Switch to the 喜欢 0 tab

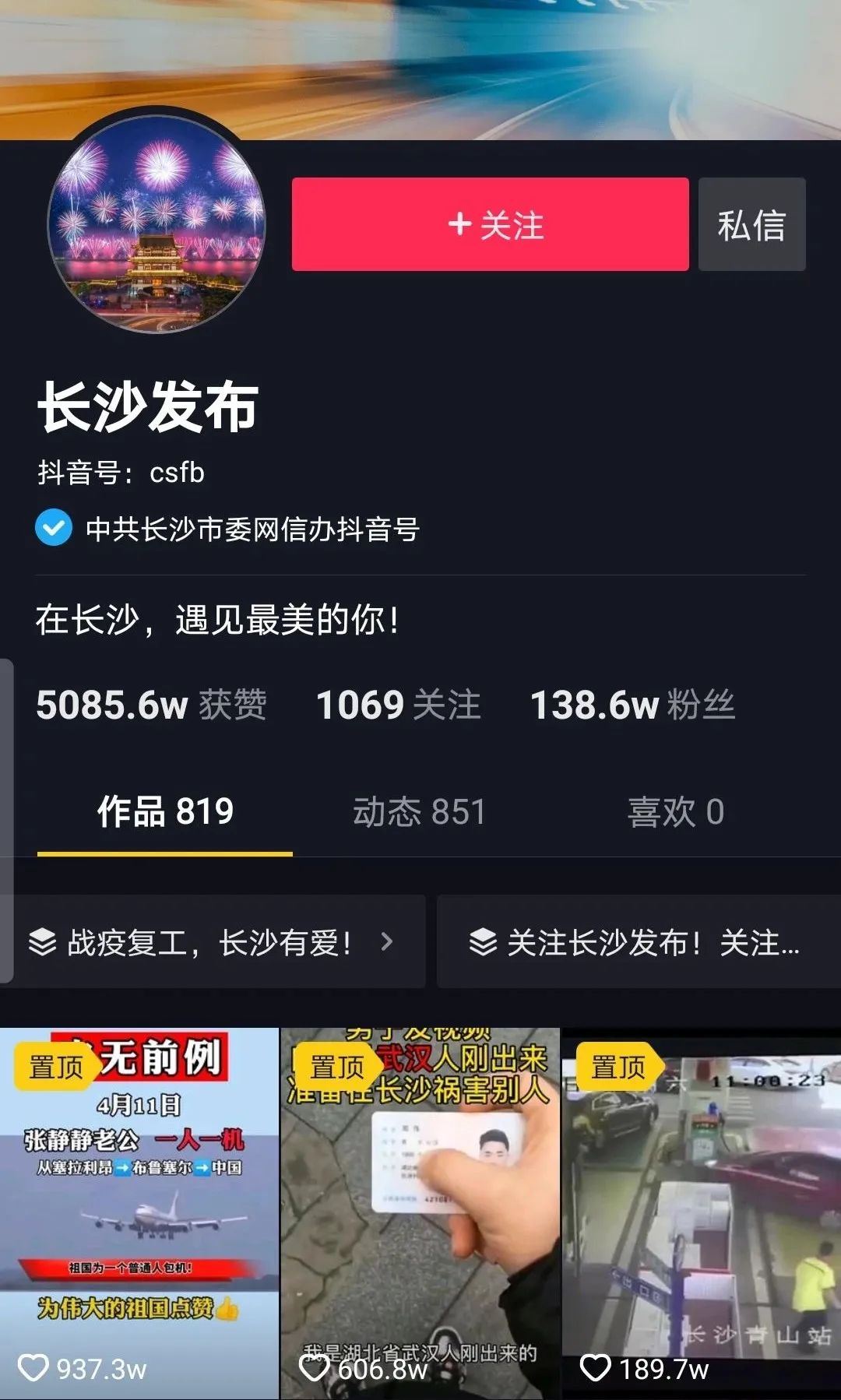click(675, 811)
